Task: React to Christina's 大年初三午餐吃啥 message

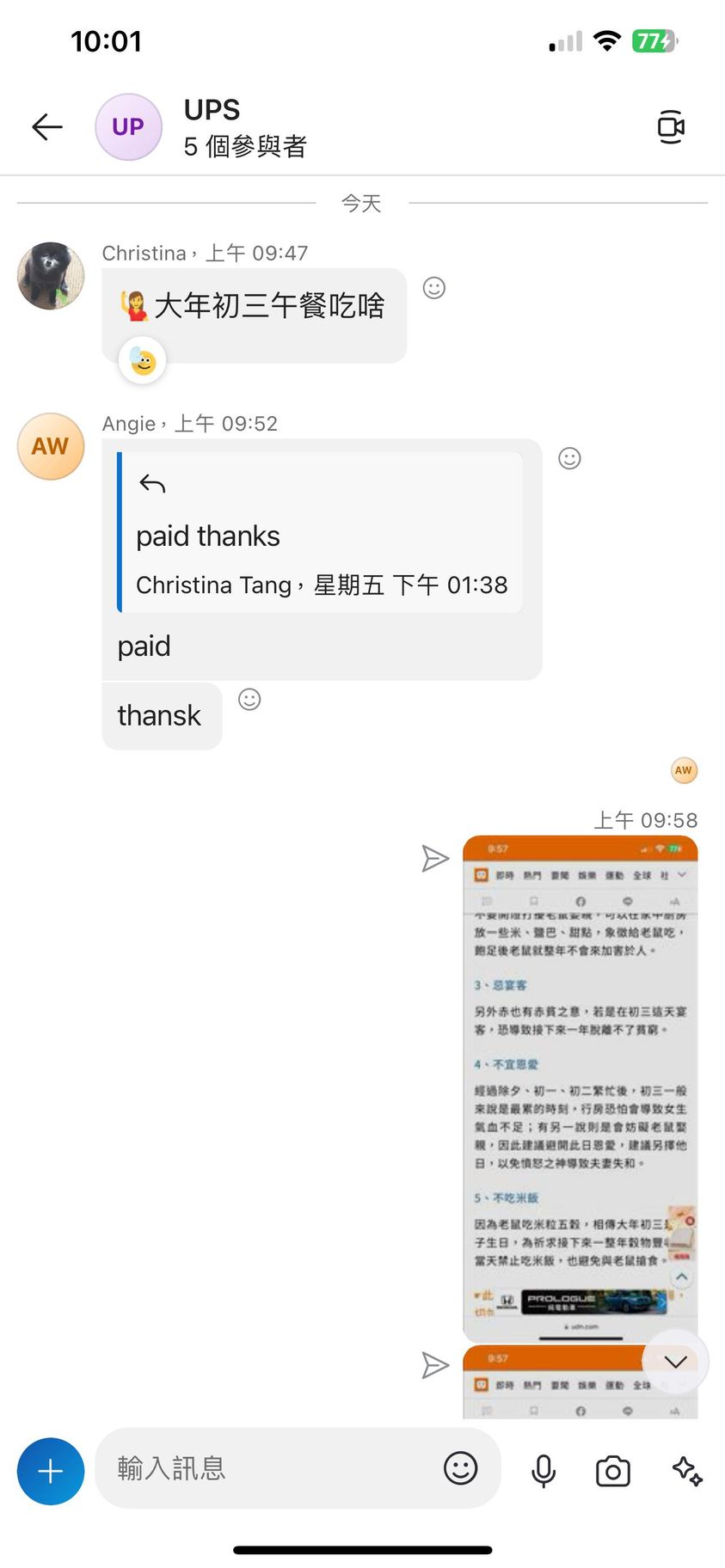Action: [x=434, y=288]
